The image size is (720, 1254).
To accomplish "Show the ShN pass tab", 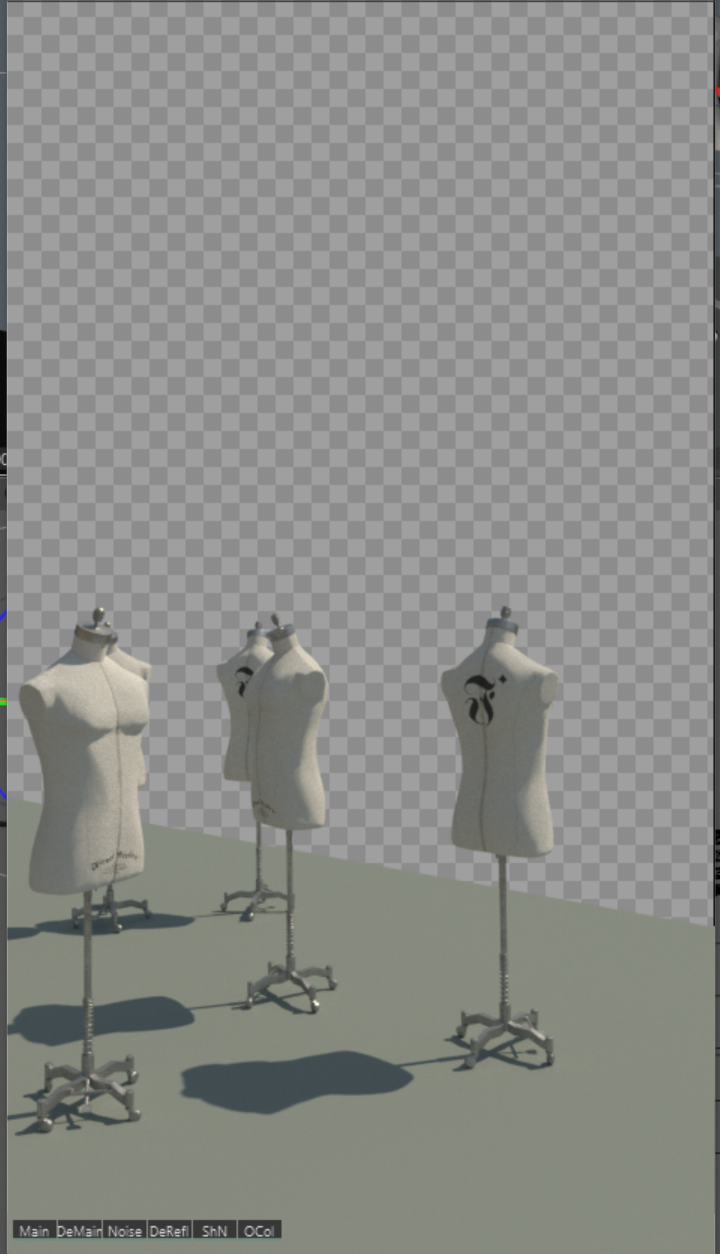I will [x=214, y=1231].
